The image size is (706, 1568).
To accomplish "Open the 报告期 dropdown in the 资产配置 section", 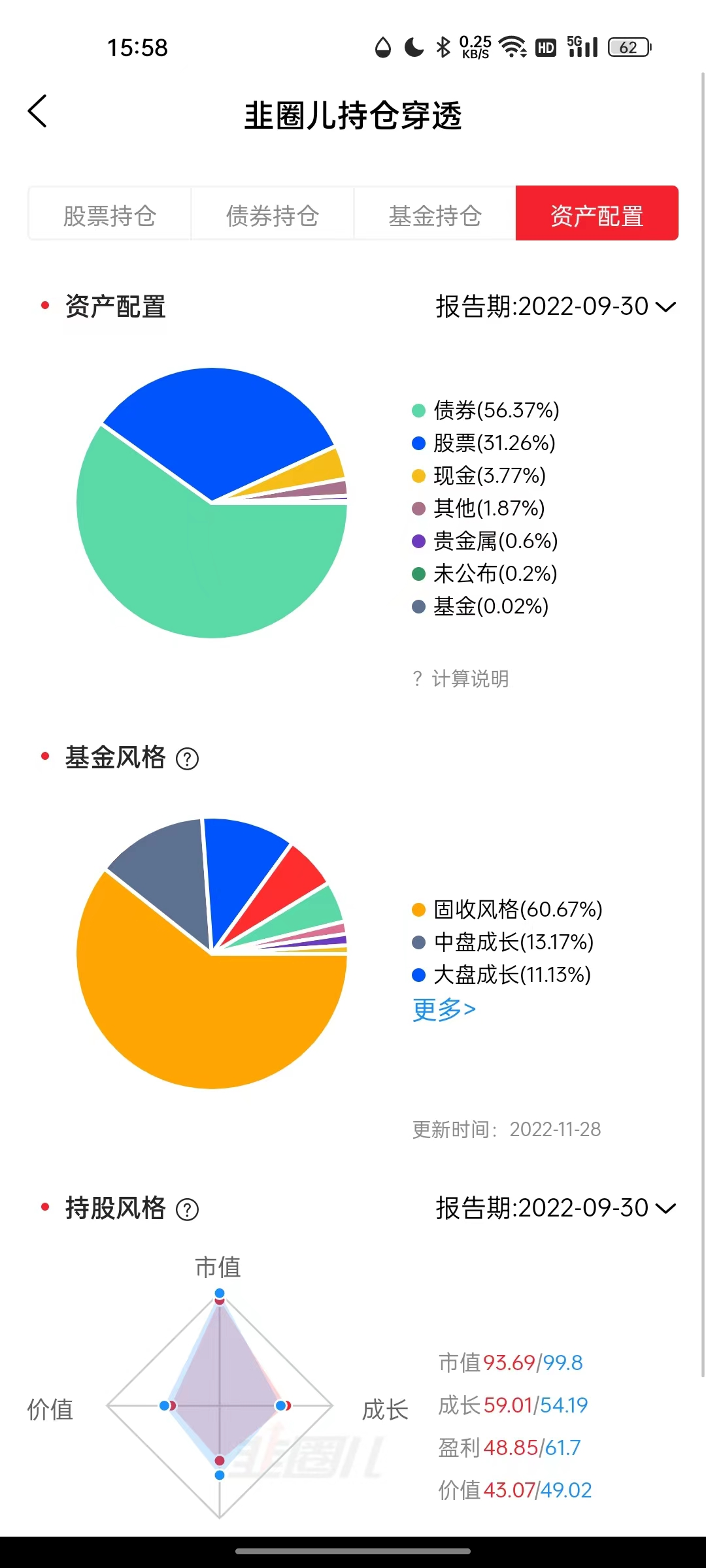I will click(x=556, y=306).
